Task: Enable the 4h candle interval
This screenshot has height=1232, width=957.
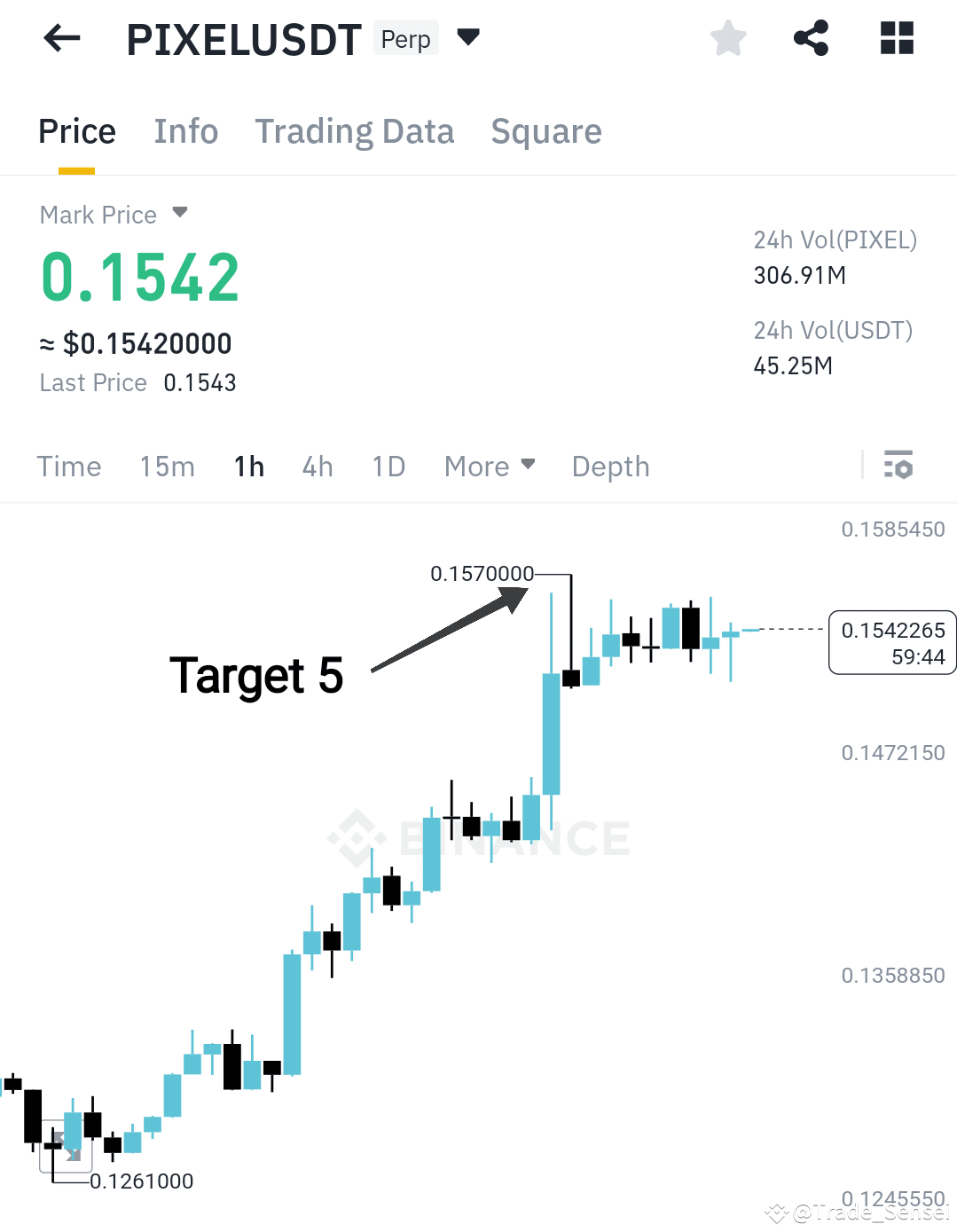Action: pos(317,466)
